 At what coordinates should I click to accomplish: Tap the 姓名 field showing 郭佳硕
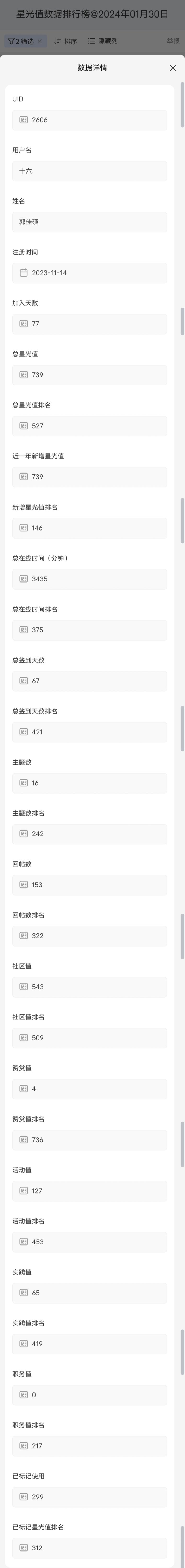[x=89, y=222]
